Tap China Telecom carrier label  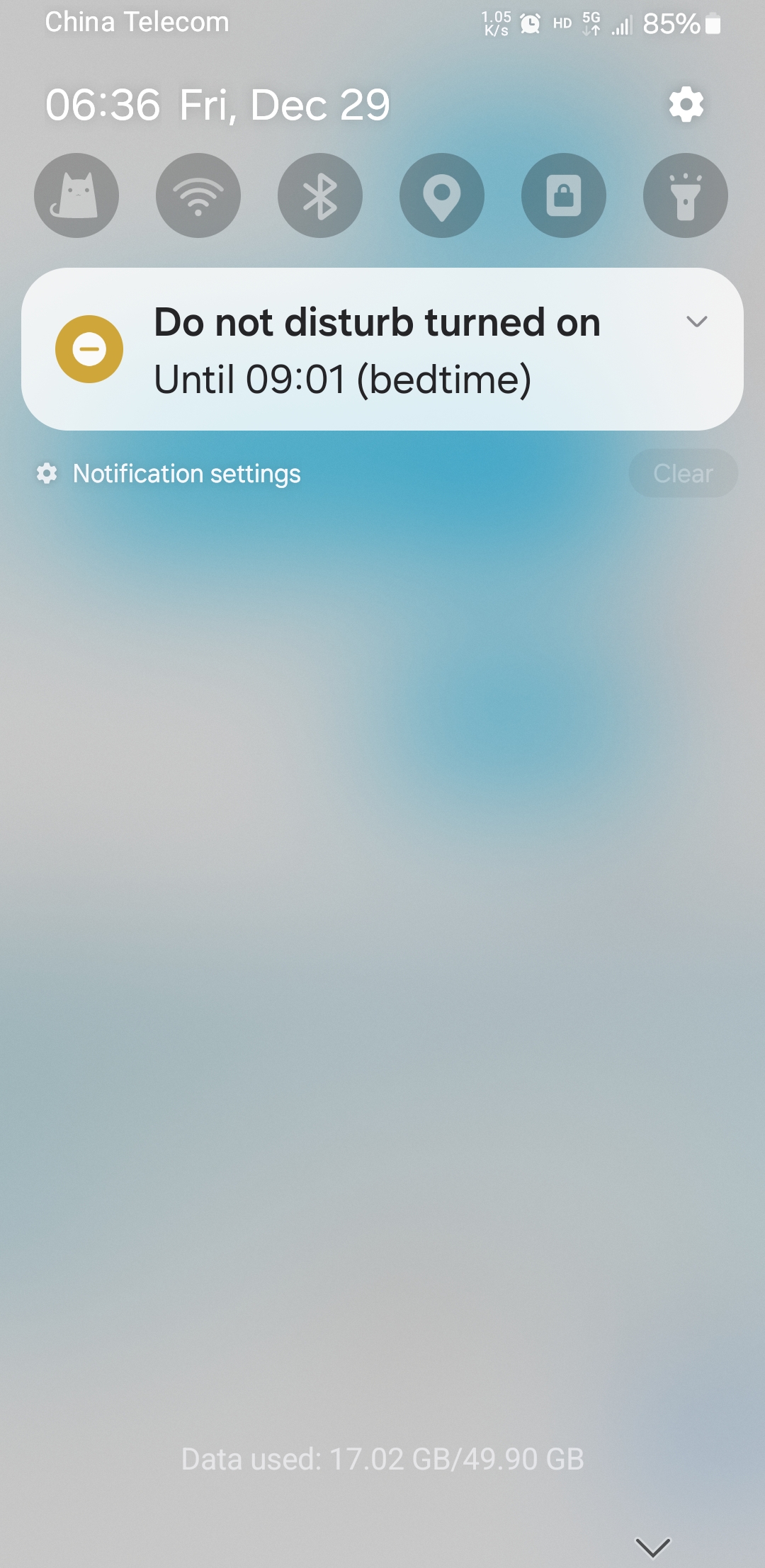coord(137,21)
